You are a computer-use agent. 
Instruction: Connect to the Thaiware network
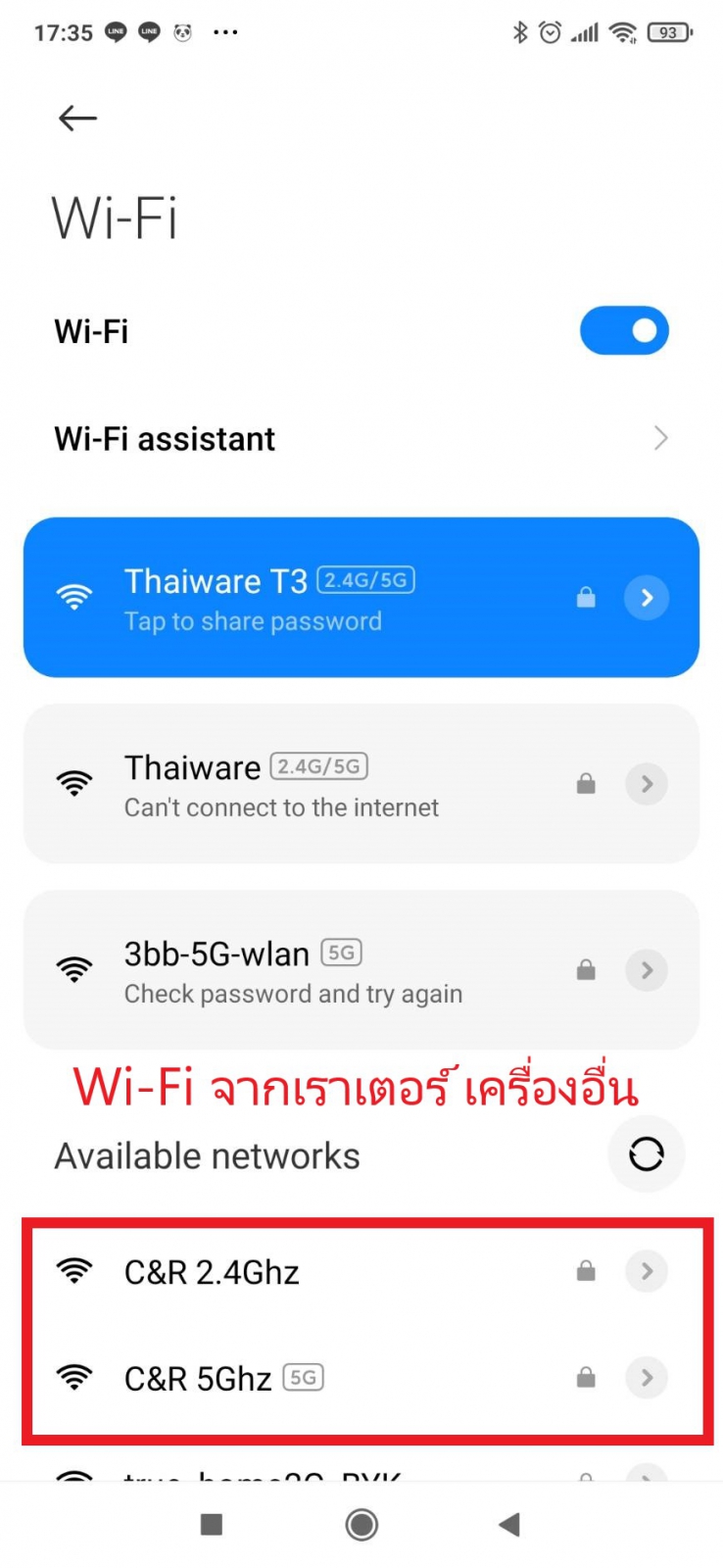294,784
